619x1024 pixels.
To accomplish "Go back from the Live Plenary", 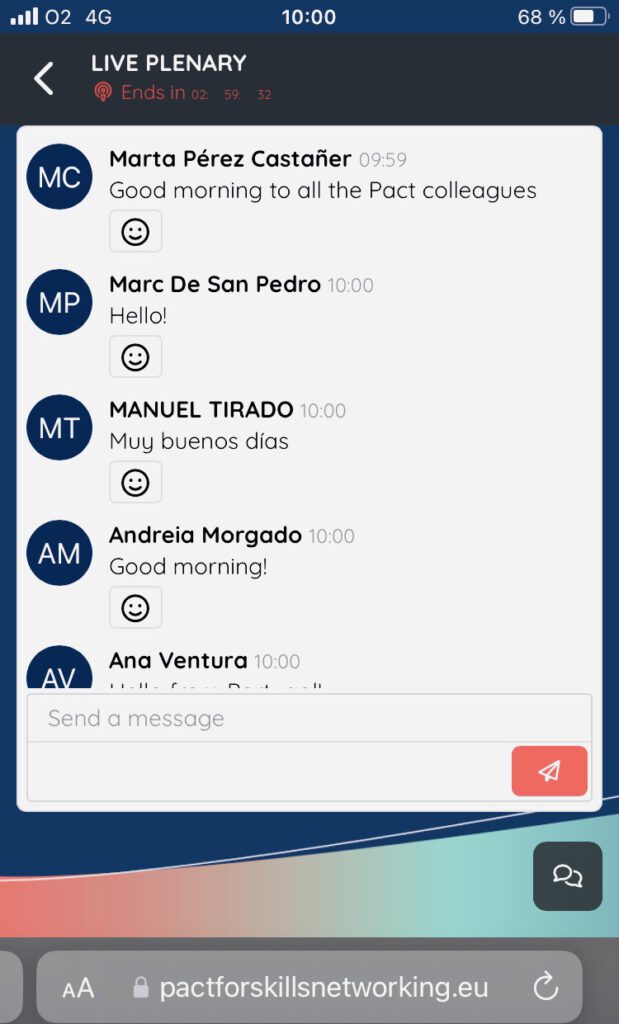I will click(x=44, y=78).
